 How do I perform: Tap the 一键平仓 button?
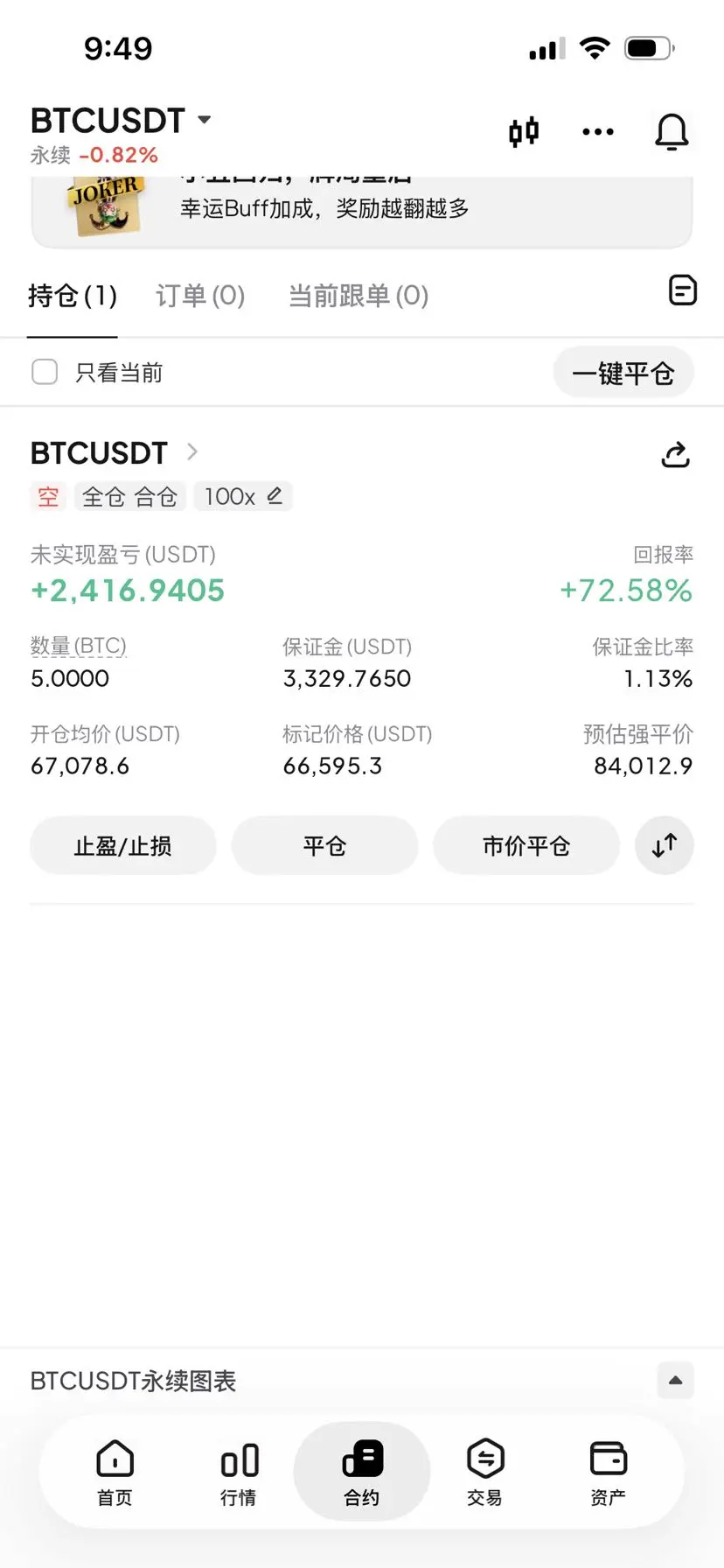[623, 374]
